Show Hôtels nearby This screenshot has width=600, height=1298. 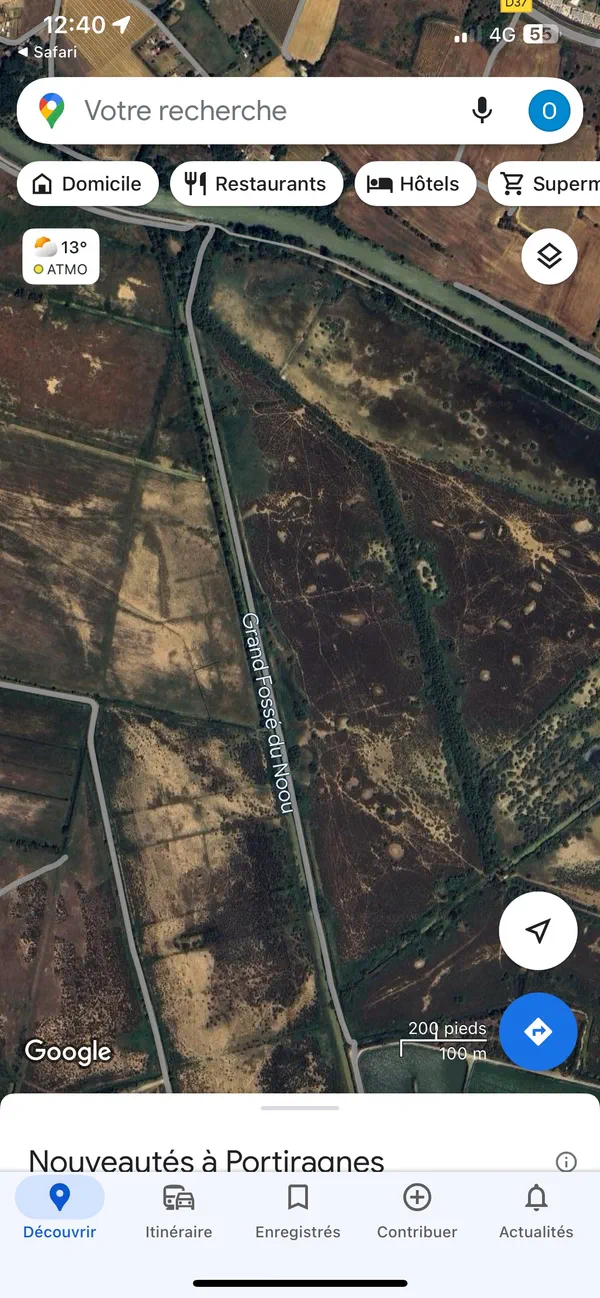pyautogui.click(x=414, y=184)
